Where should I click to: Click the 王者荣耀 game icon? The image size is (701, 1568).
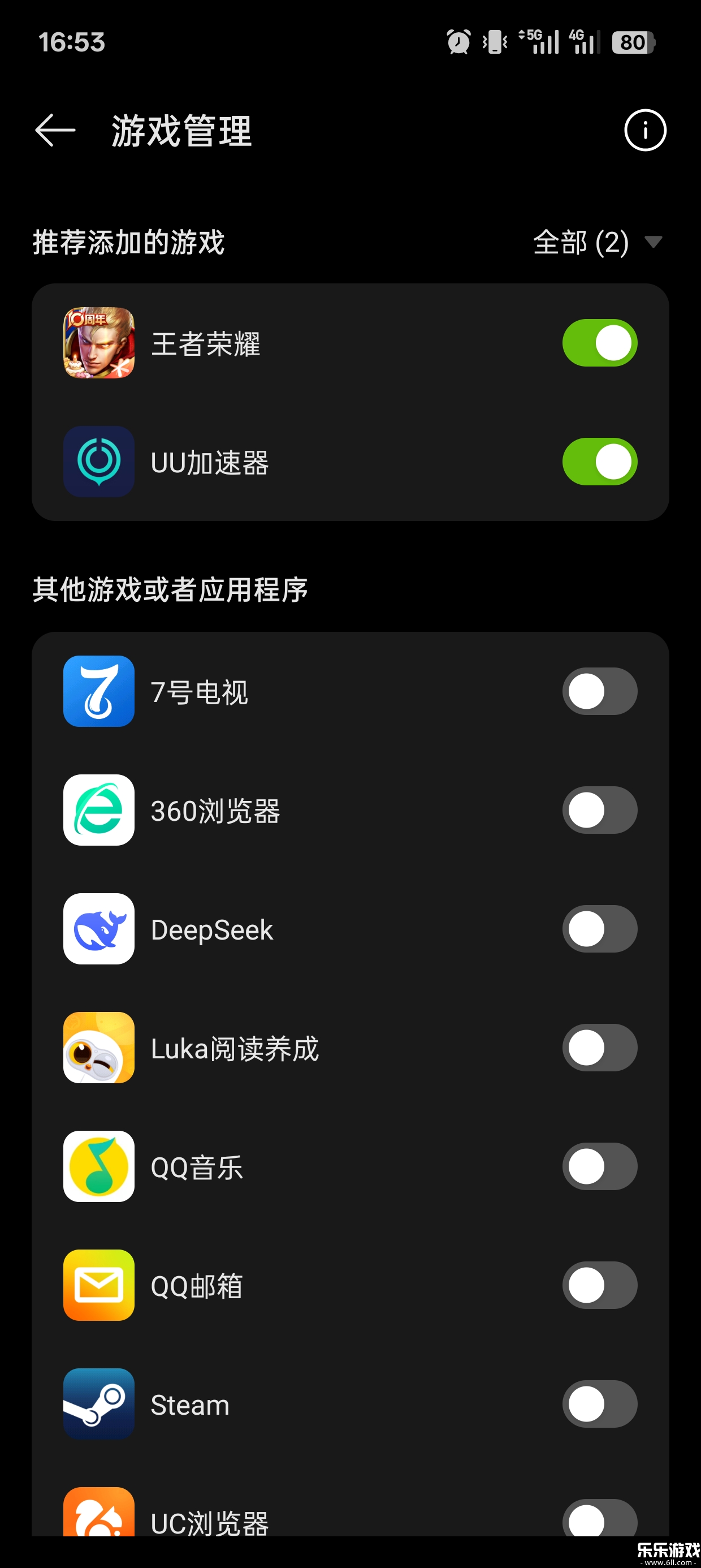tap(98, 343)
